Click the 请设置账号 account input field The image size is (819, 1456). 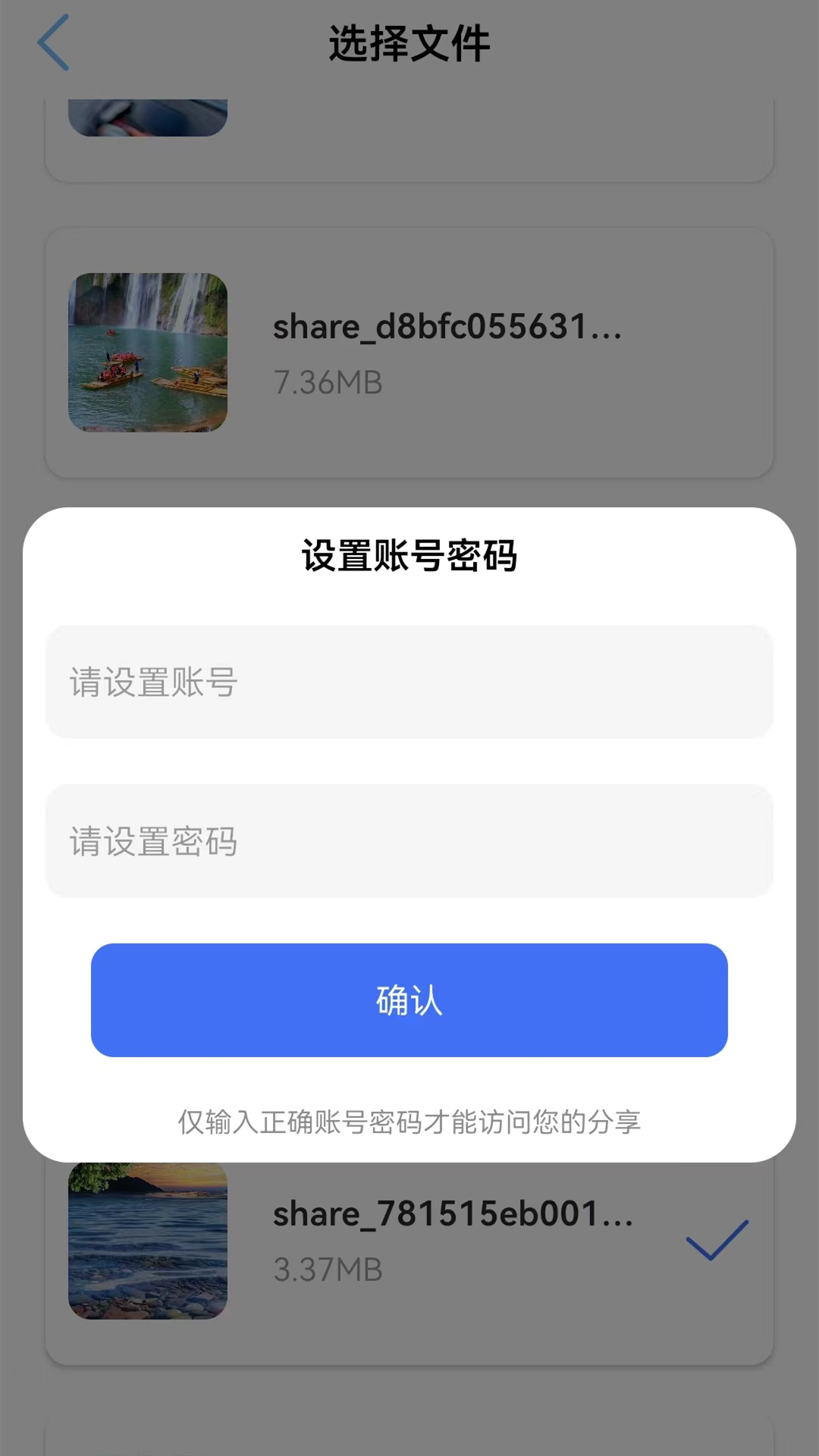pyautogui.click(x=409, y=682)
